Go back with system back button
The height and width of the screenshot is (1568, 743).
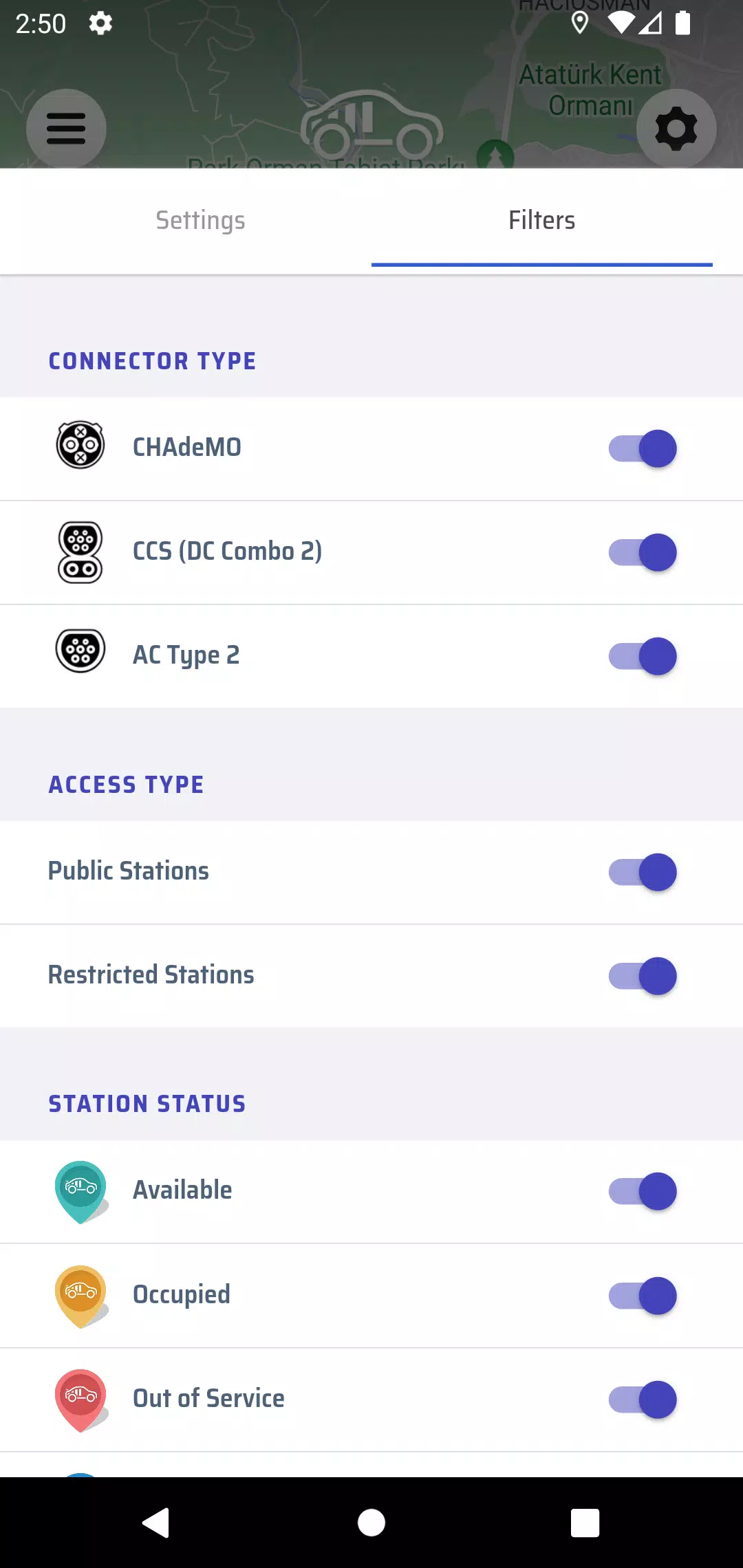157,1523
